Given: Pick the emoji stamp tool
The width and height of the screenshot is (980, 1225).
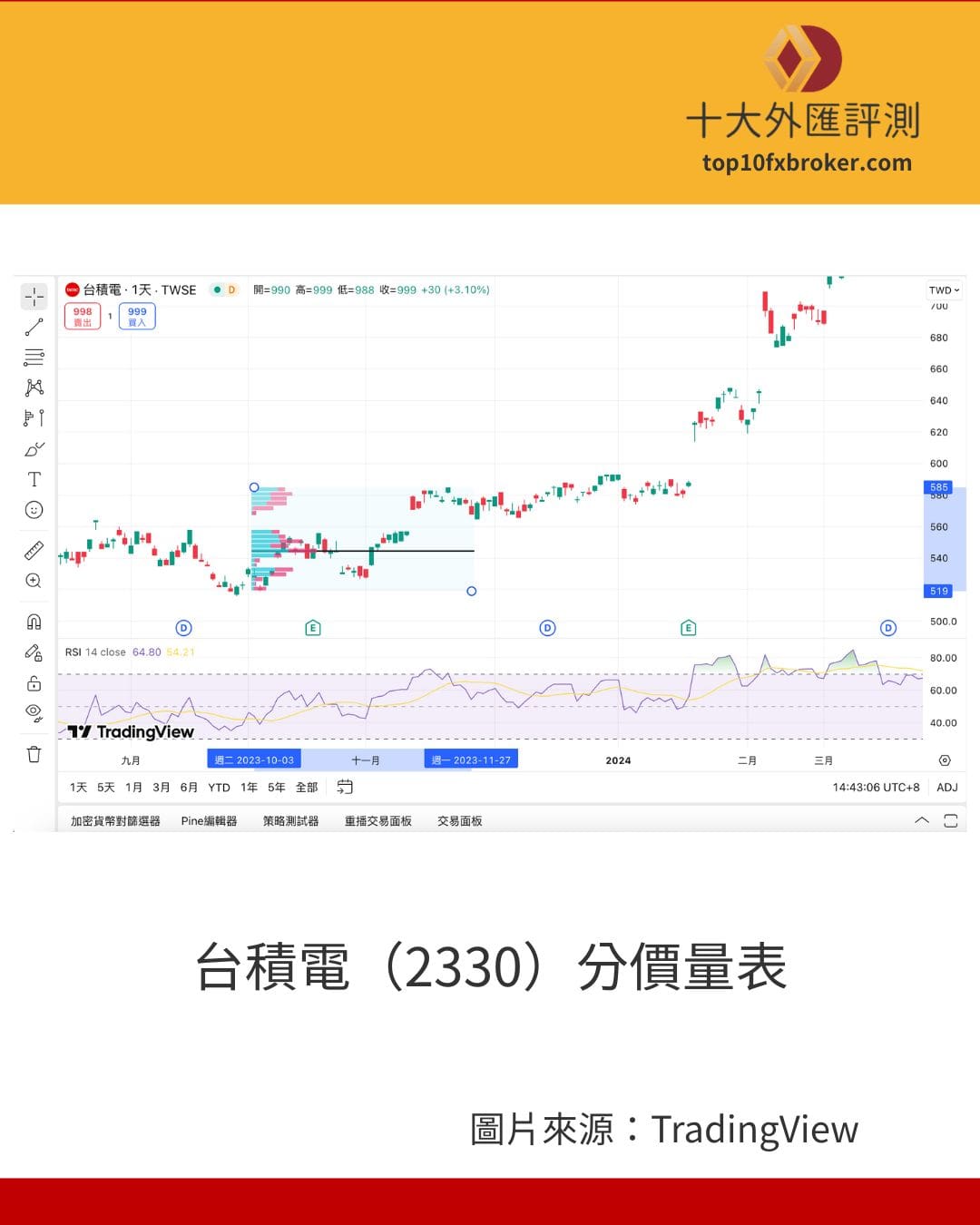Looking at the screenshot, I should pyautogui.click(x=34, y=510).
